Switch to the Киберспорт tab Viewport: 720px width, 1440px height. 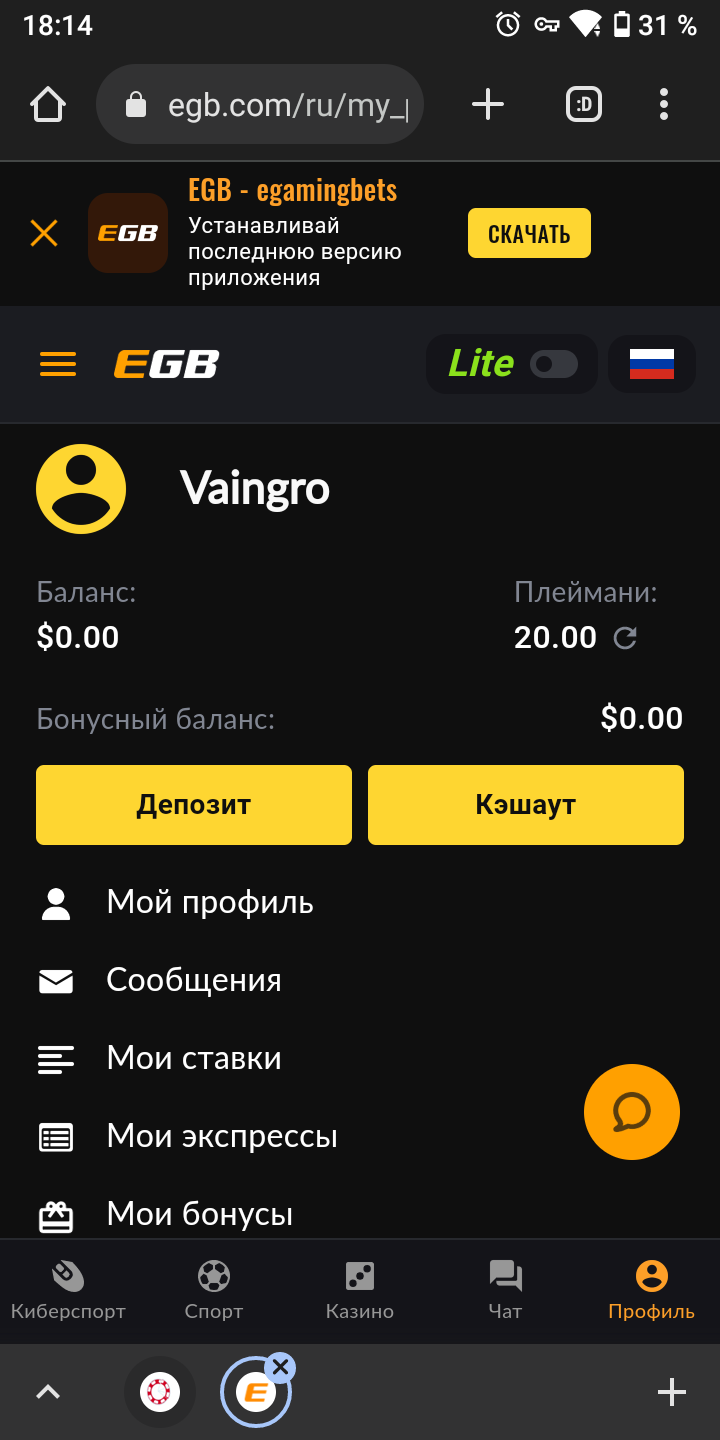68,1290
